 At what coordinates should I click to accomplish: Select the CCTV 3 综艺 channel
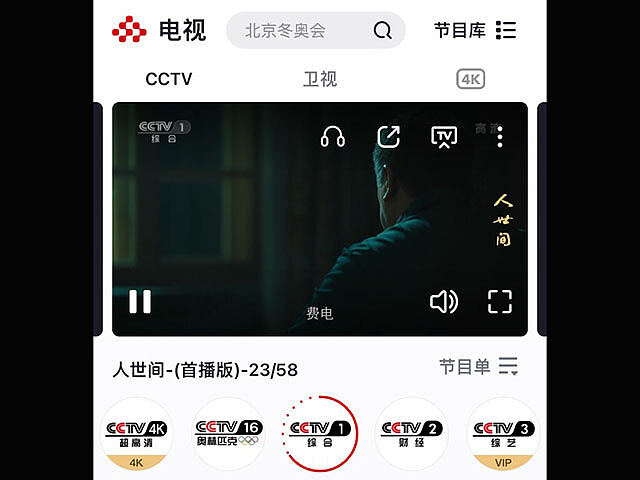point(503,434)
